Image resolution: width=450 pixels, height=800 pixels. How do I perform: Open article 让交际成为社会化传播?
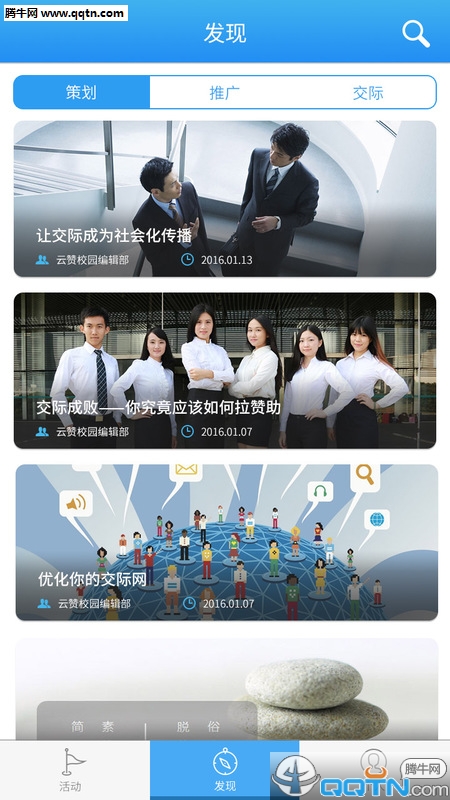225,198
